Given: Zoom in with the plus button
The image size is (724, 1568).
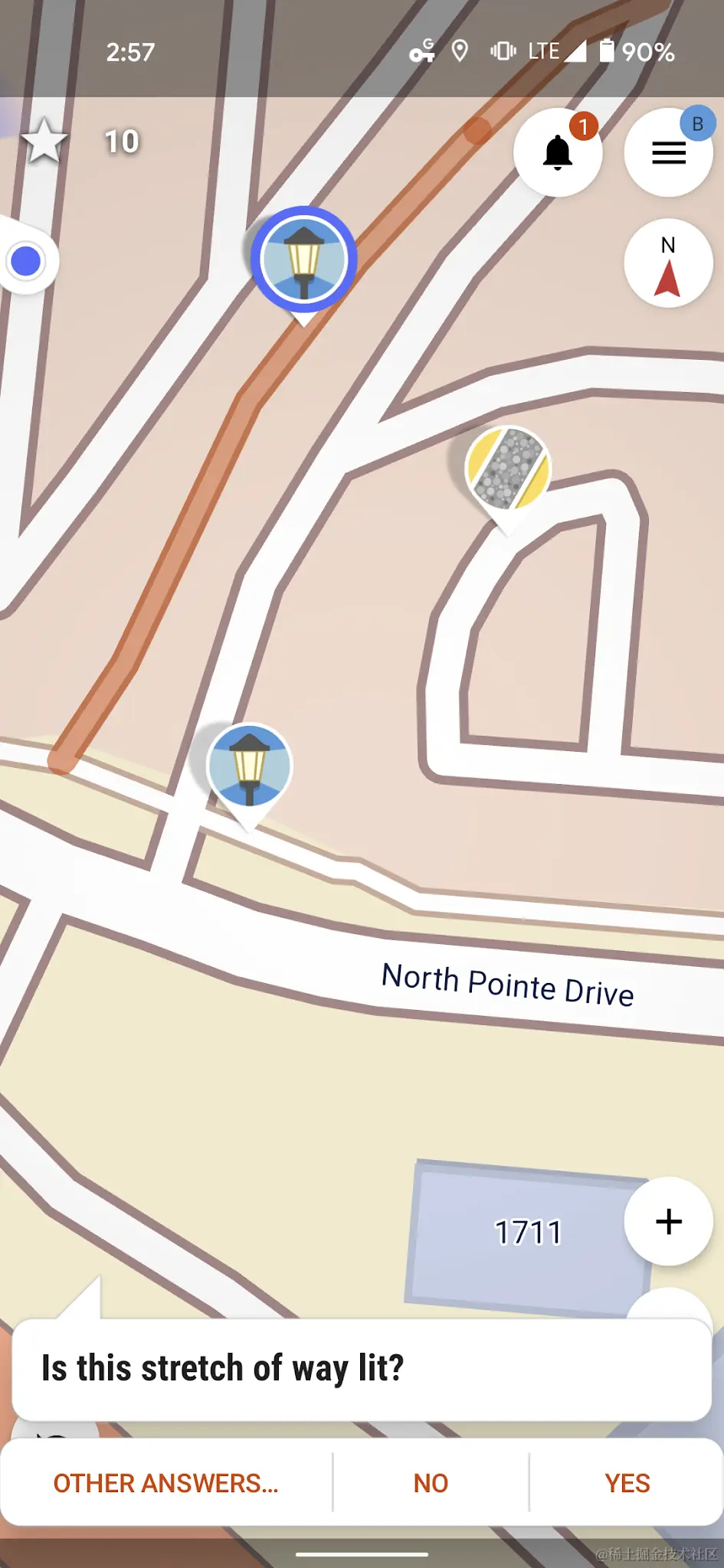Looking at the screenshot, I should tap(668, 1221).
